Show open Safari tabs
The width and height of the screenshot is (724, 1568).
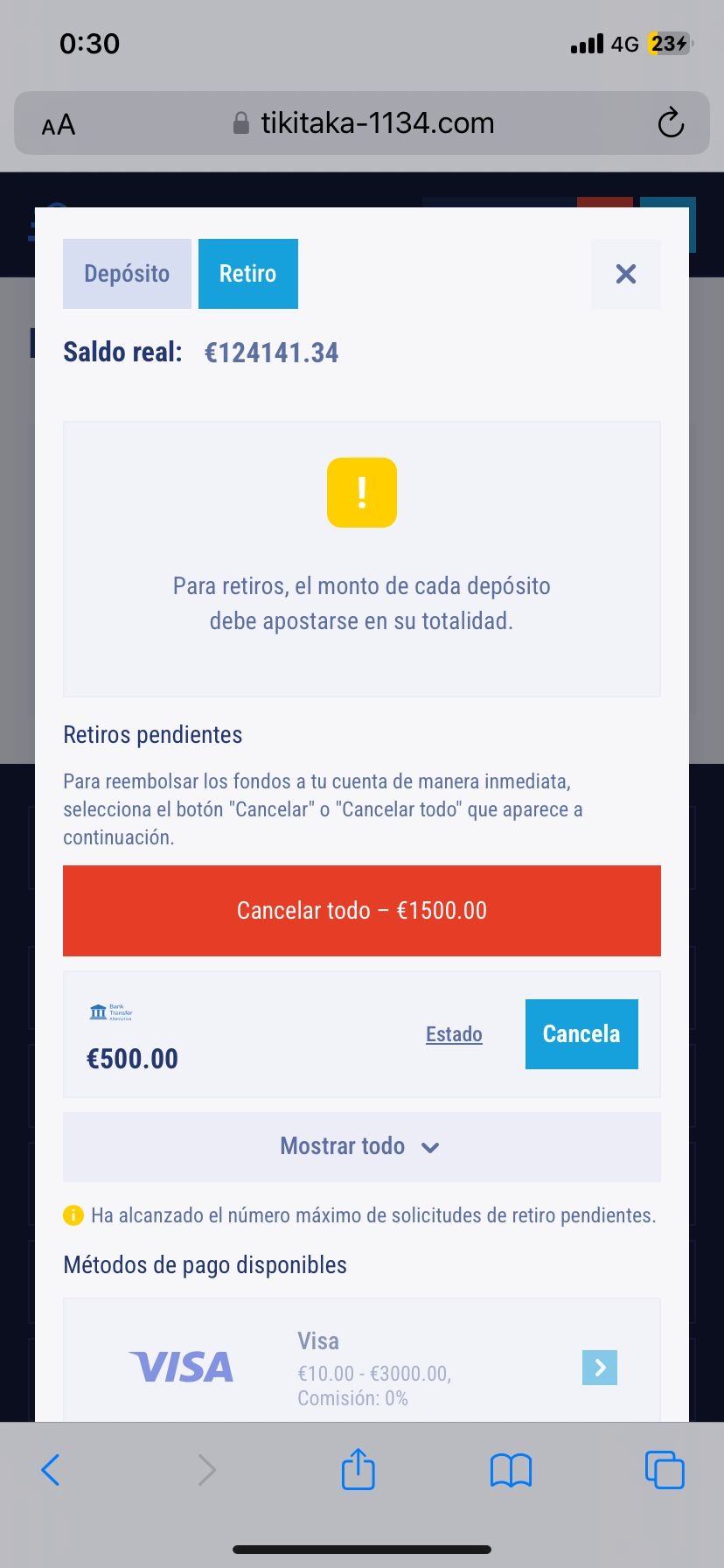click(665, 1470)
